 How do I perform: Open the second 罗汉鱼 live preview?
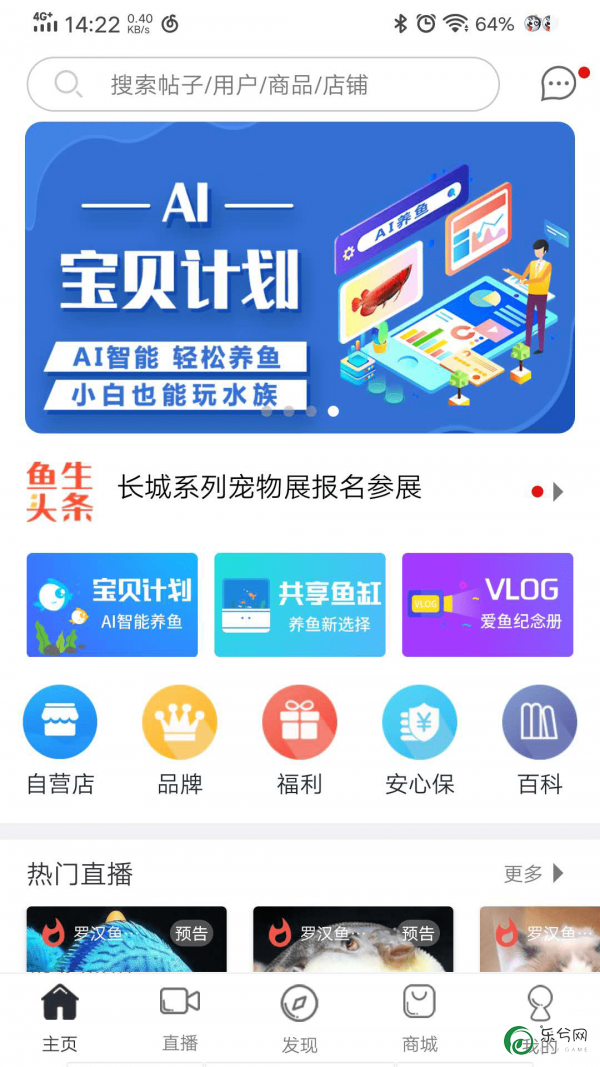click(353, 940)
